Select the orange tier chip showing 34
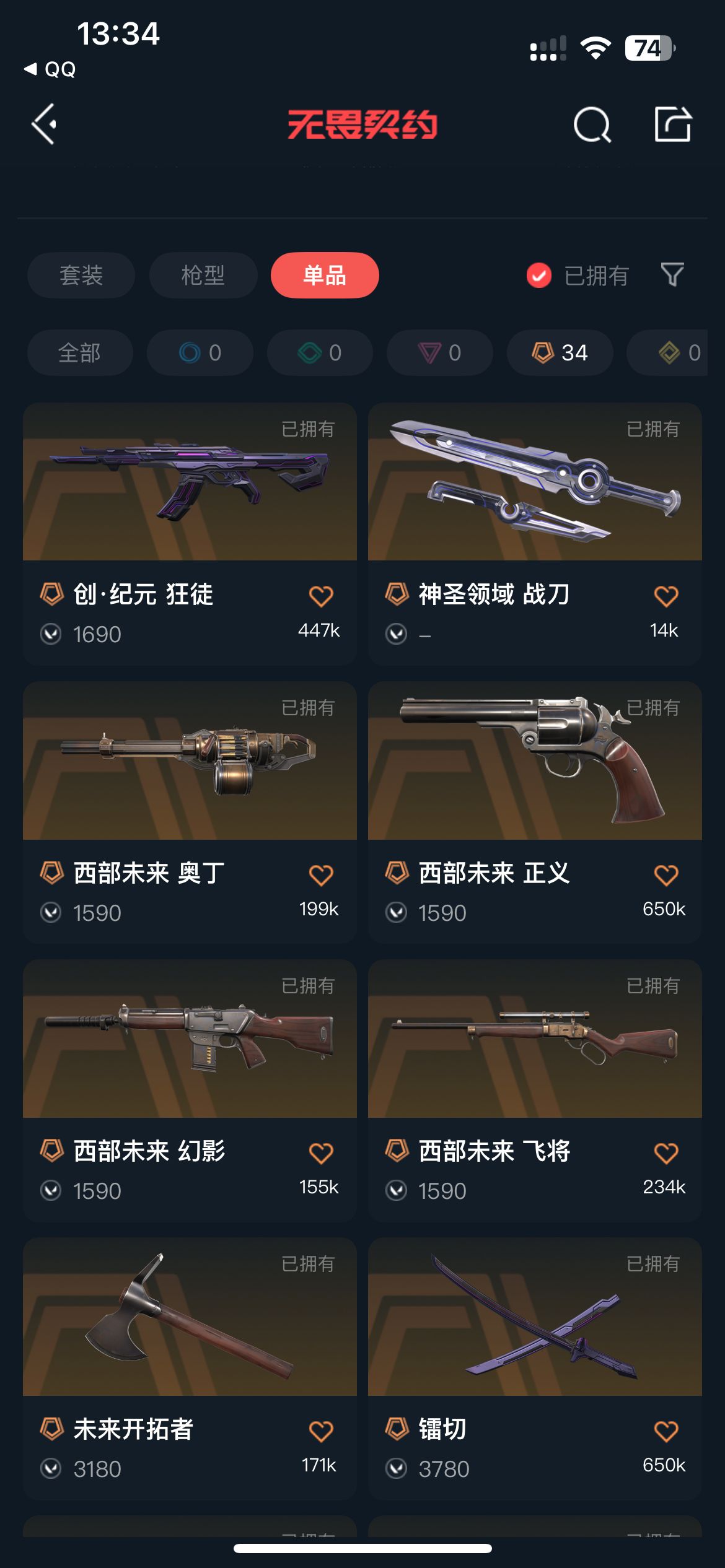Image resolution: width=725 pixels, height=1568 pixels. tap(560, 352)
